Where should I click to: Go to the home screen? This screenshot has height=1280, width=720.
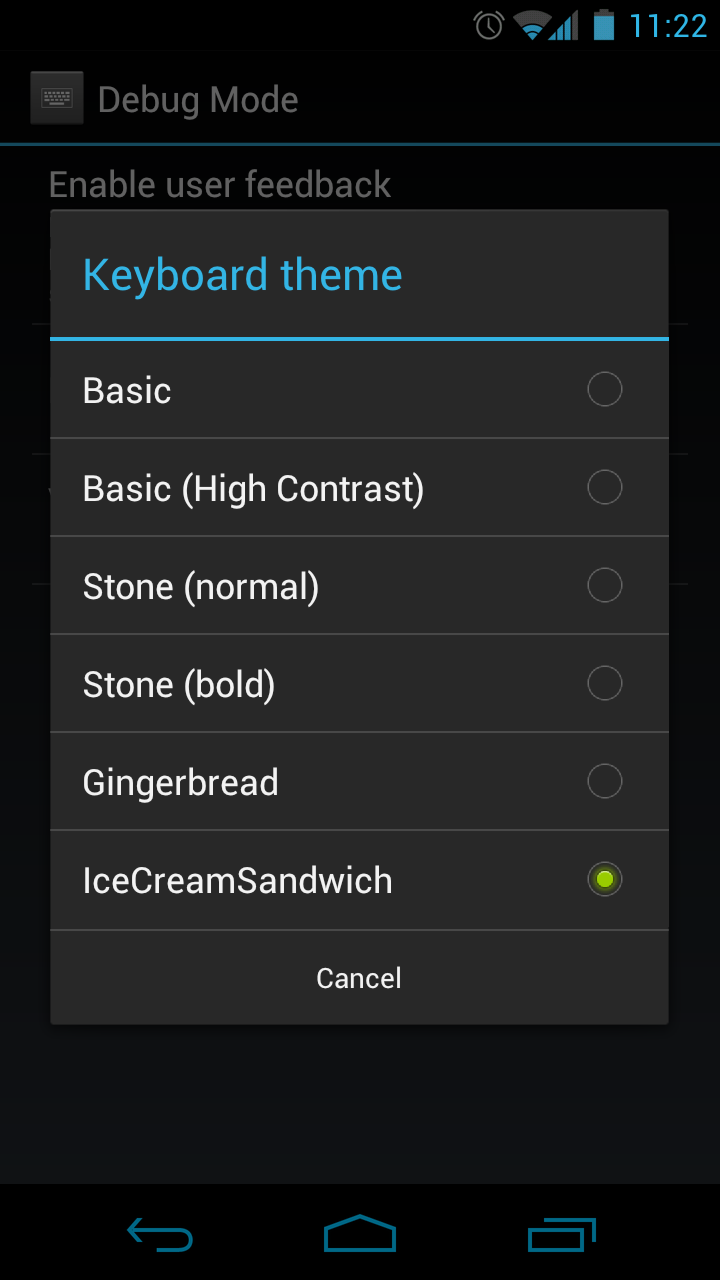tap(360, 1234)
